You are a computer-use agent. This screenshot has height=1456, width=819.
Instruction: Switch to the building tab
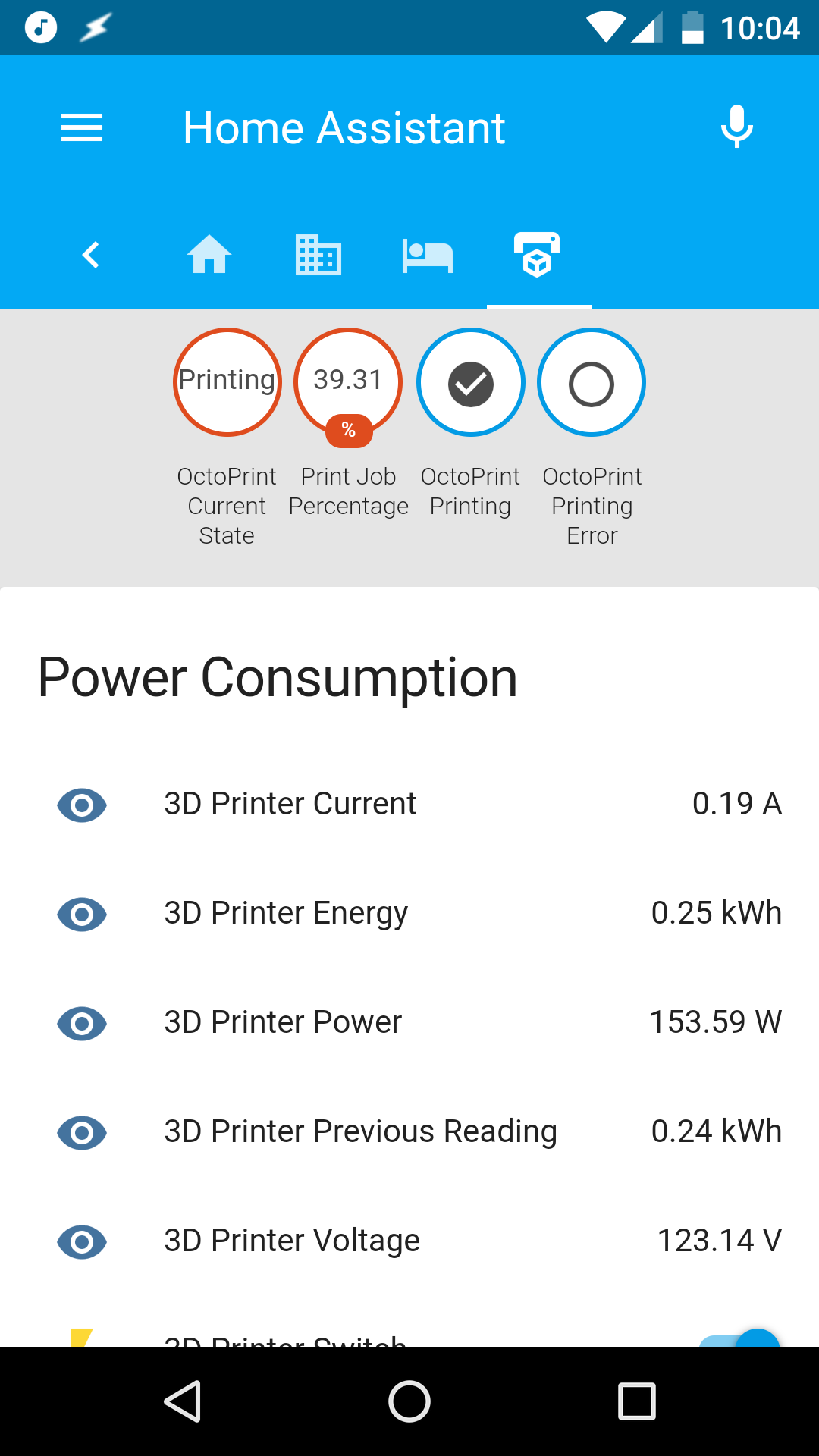[x=318, y=255]
